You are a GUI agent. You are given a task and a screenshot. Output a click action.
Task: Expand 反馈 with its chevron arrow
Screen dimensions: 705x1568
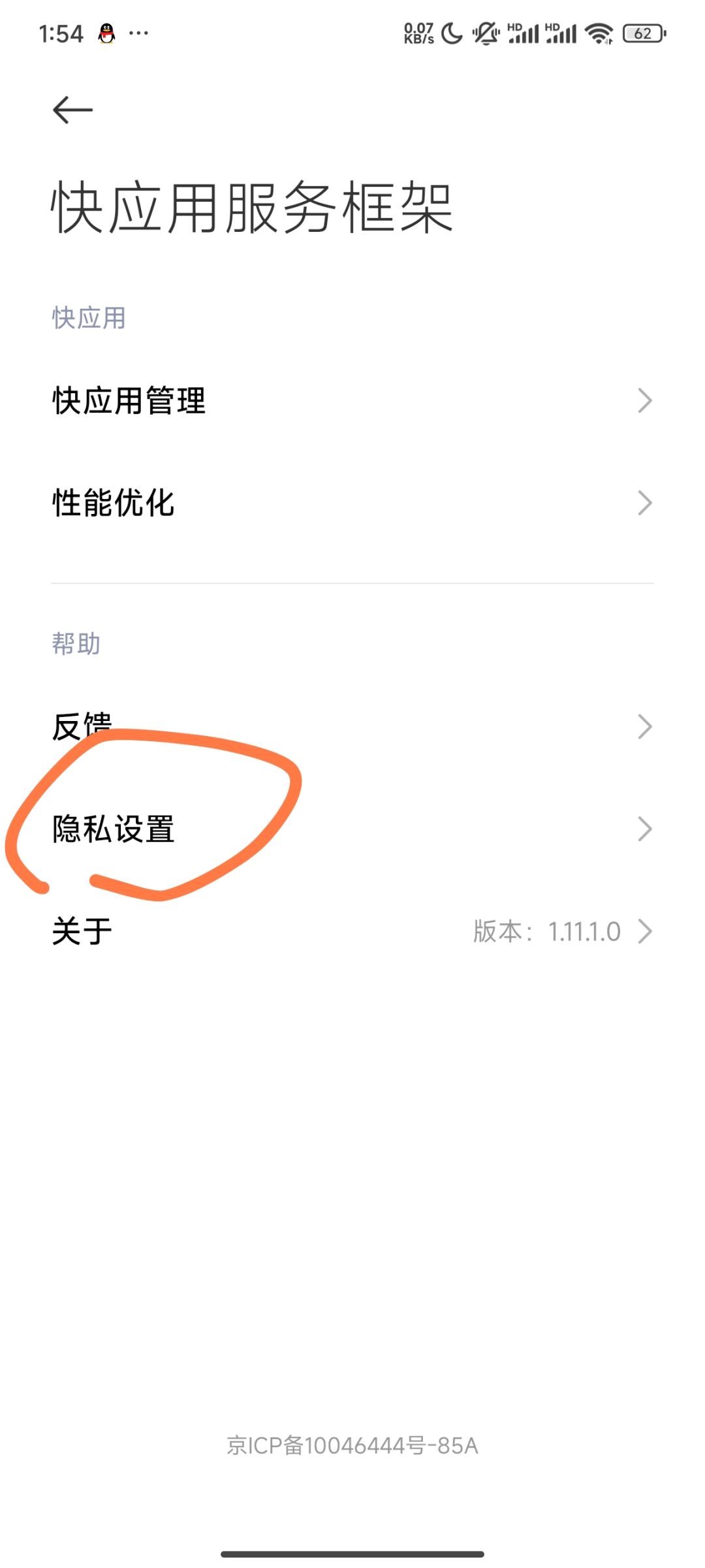644,726
